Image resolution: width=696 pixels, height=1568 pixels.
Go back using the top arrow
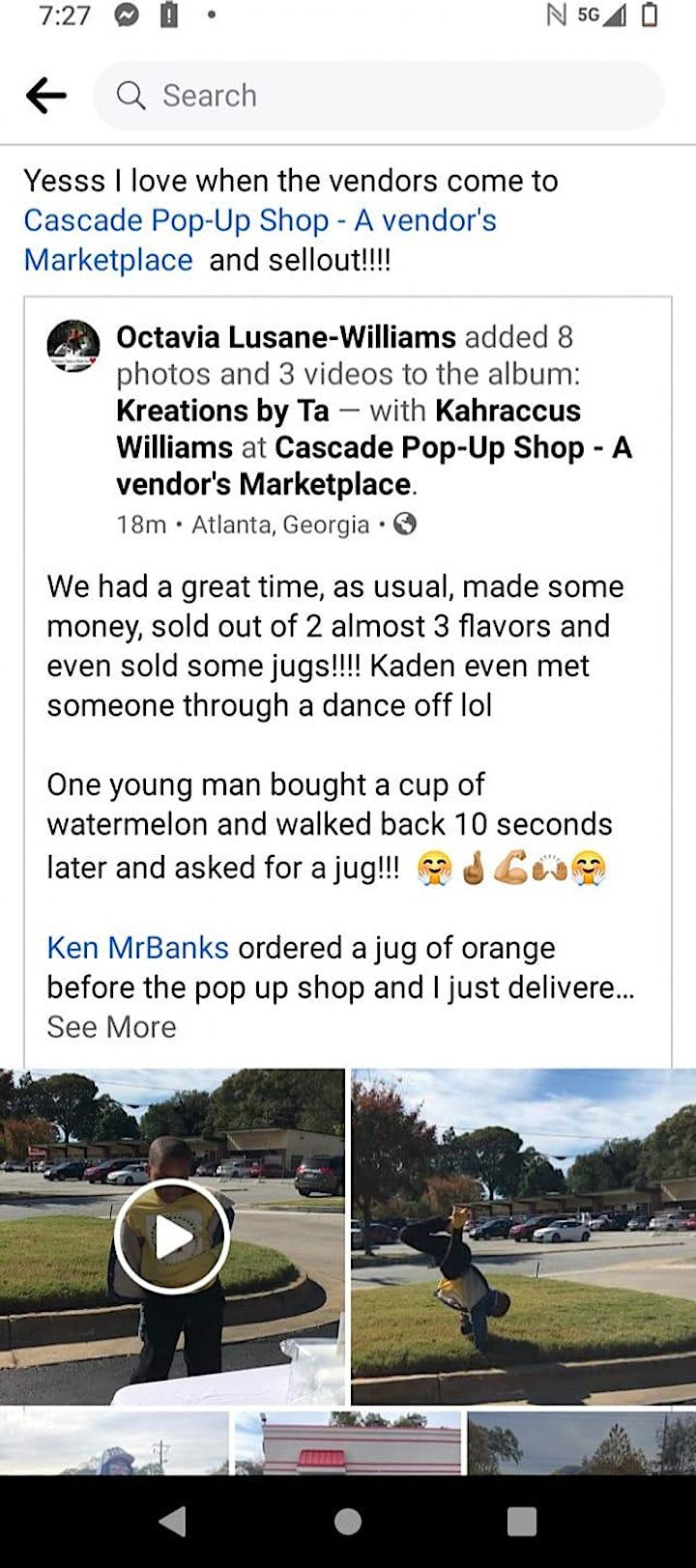[46, 96]
